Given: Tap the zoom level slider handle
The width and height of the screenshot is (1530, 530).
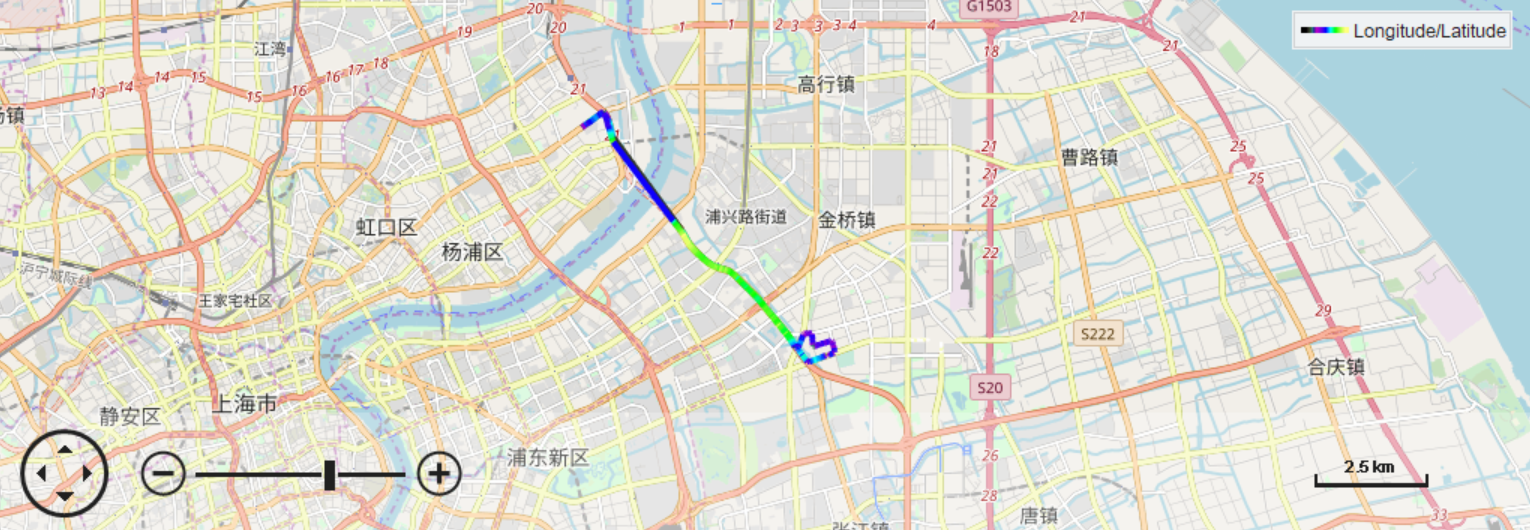Looking at the screenshot, I should pos(330,475).
